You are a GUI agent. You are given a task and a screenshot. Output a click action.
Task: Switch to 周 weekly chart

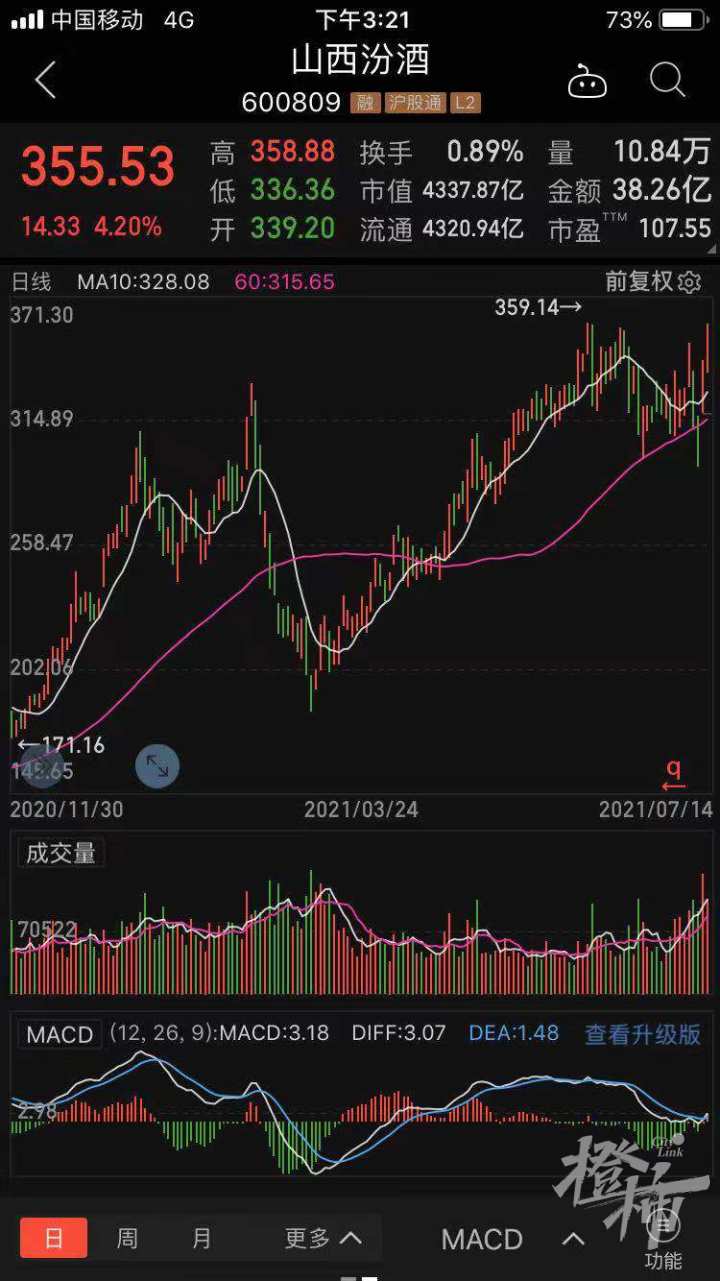click(127, 1238)
